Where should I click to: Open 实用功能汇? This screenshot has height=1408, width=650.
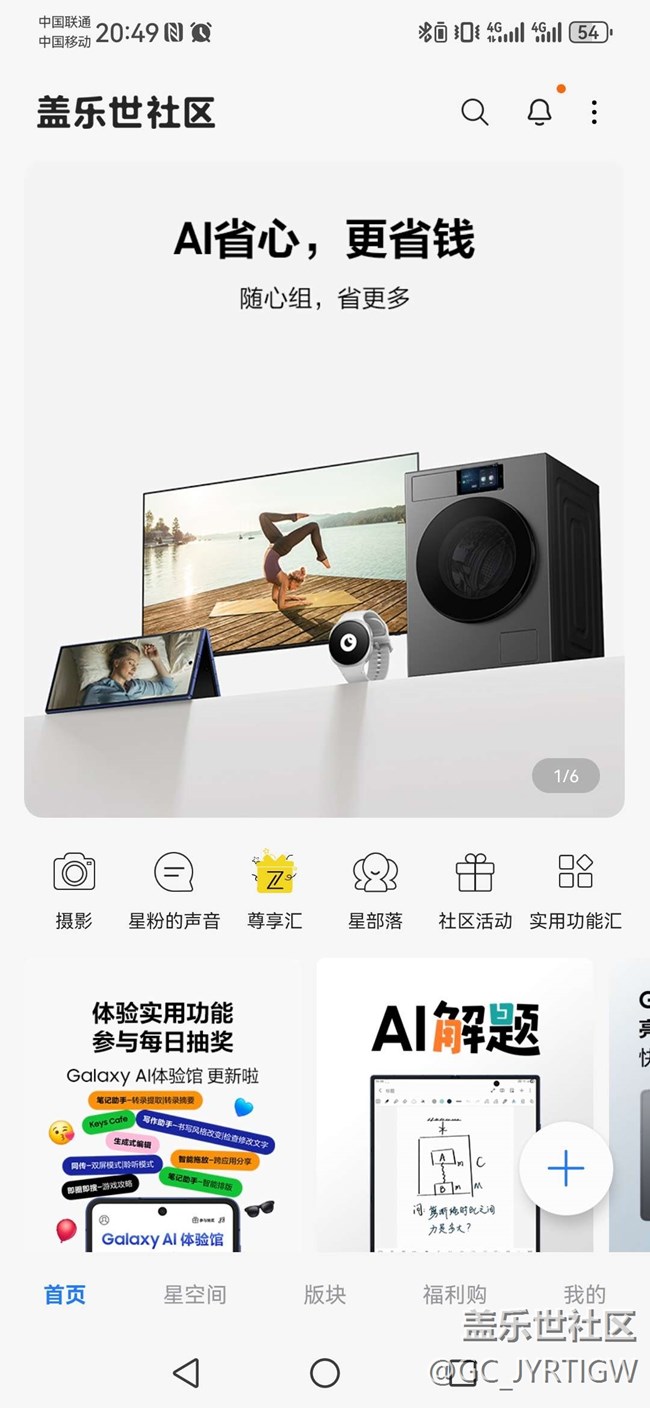[x=575, y=890]
